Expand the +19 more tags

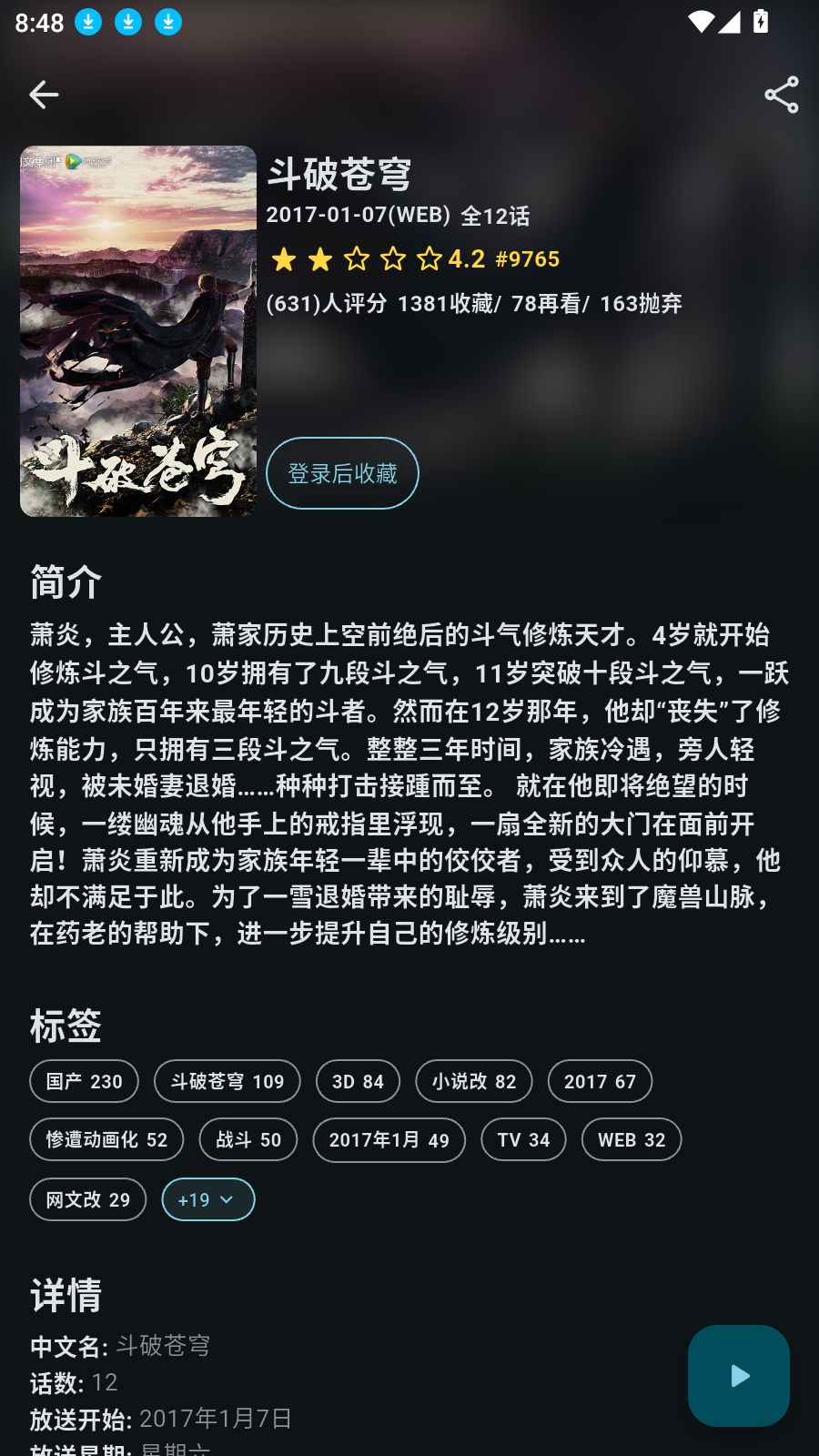pyautogui.click(x=207, y=1199)
